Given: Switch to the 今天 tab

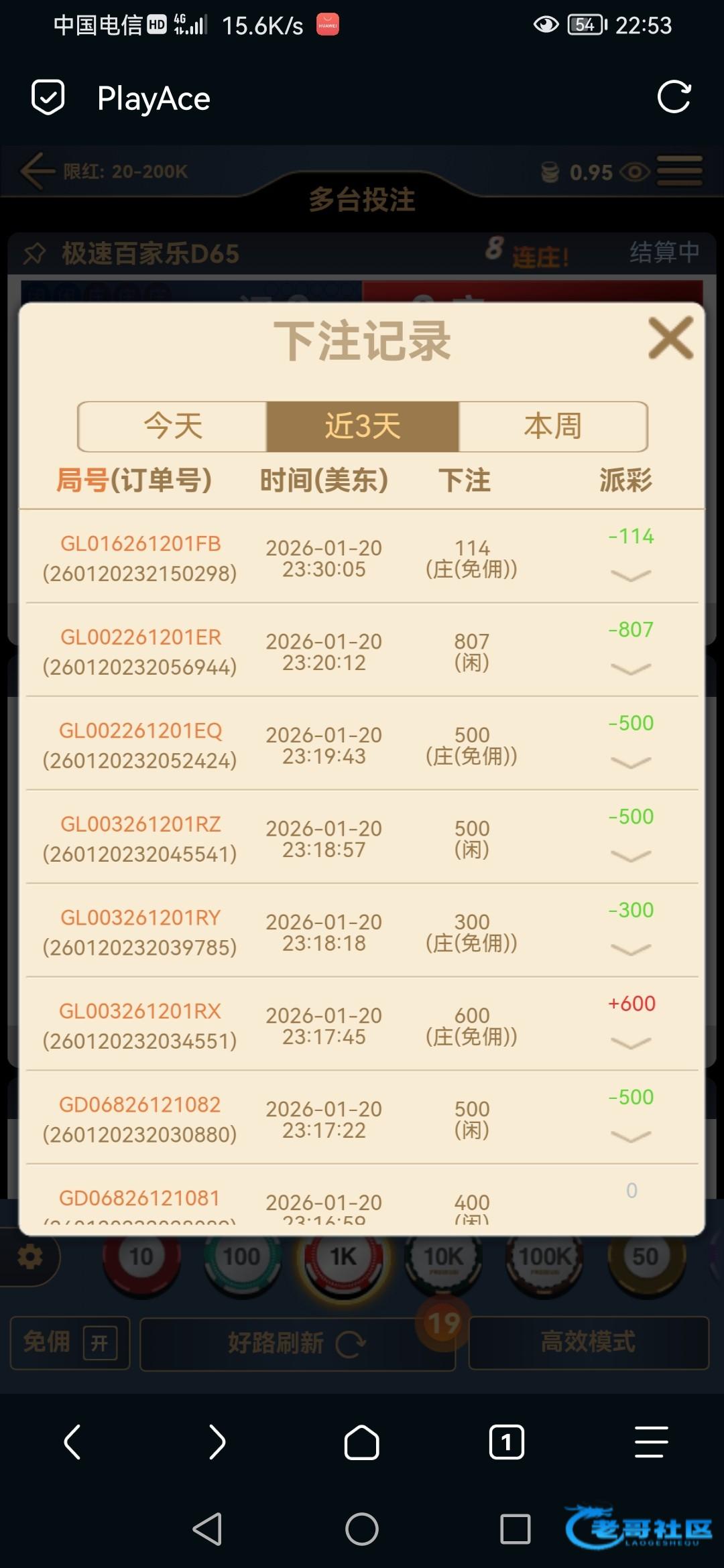Looking at the screenshot, I should [x=173, y=426].
